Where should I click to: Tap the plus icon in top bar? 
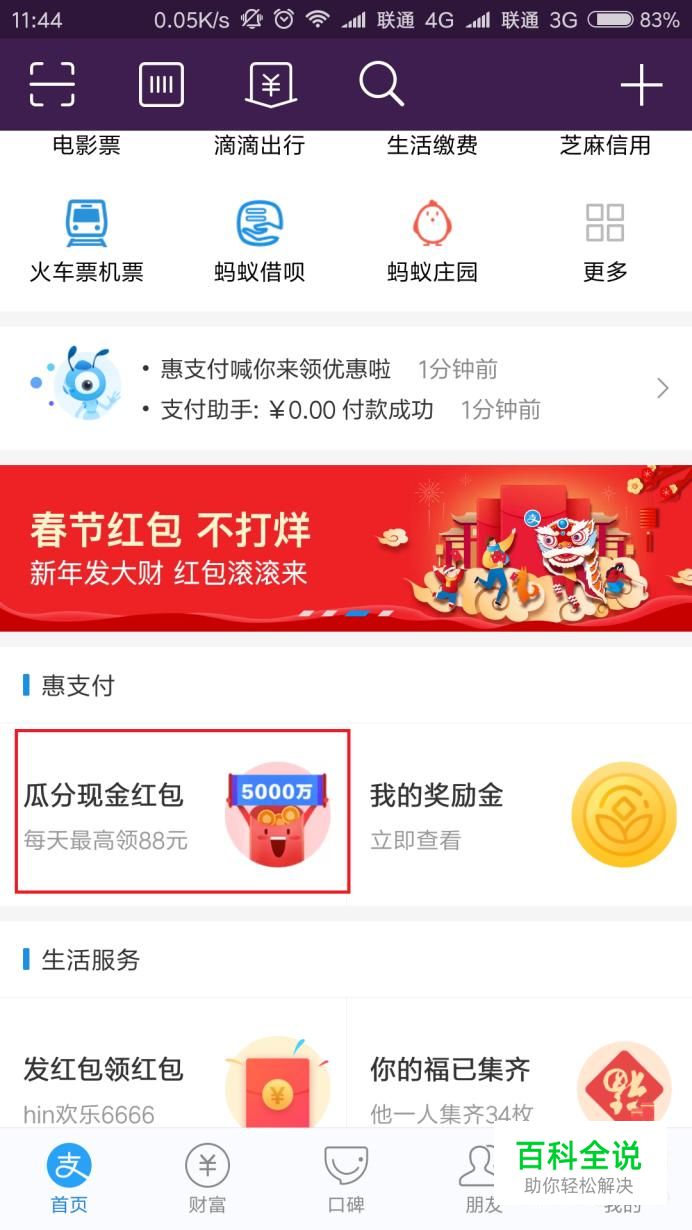(641, 86)
